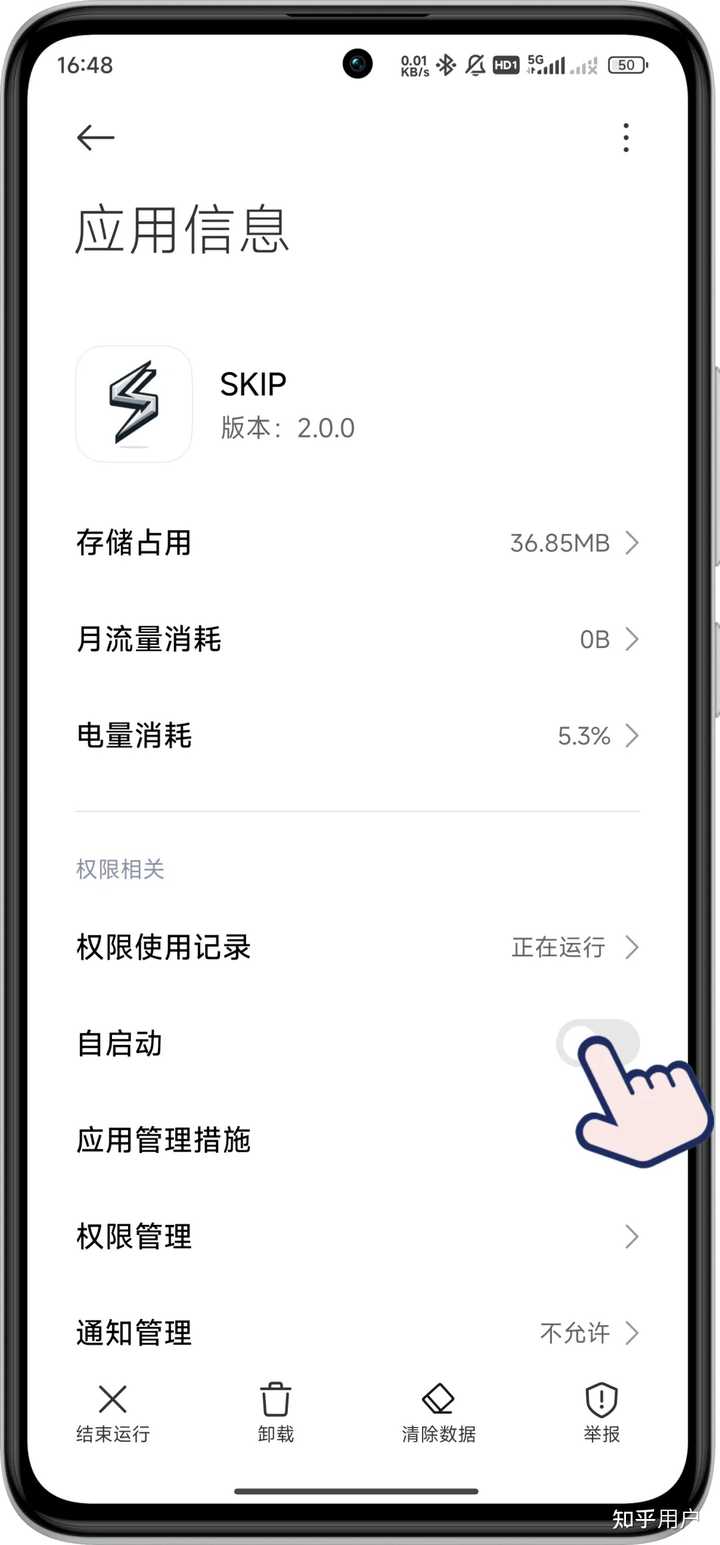Open 权限使用记录
Image resolution: width=720 pixels, height=1545 pixels.
pyautogui.click(x=357, y=947)
